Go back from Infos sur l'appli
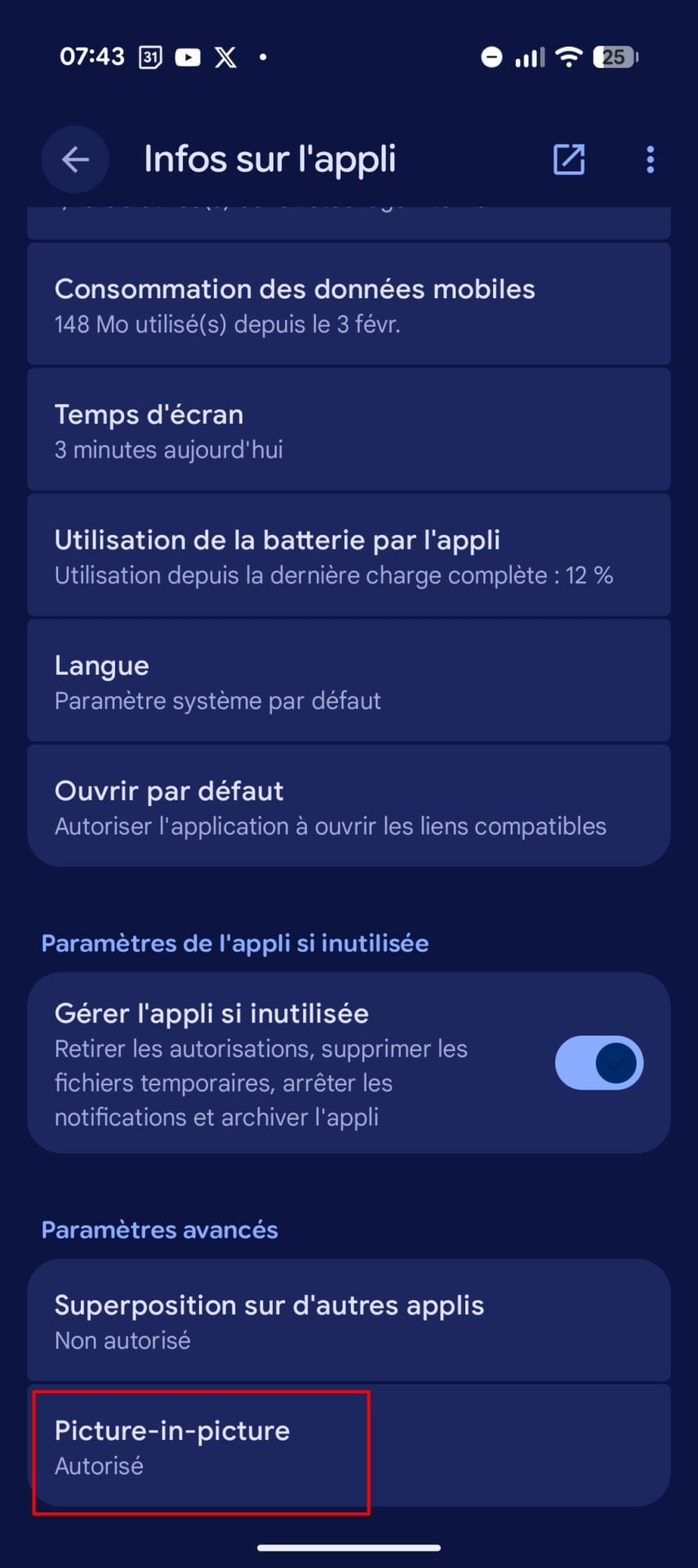Image resolution: width=698 pixels, height=1568 pixels. click(75, 159)
